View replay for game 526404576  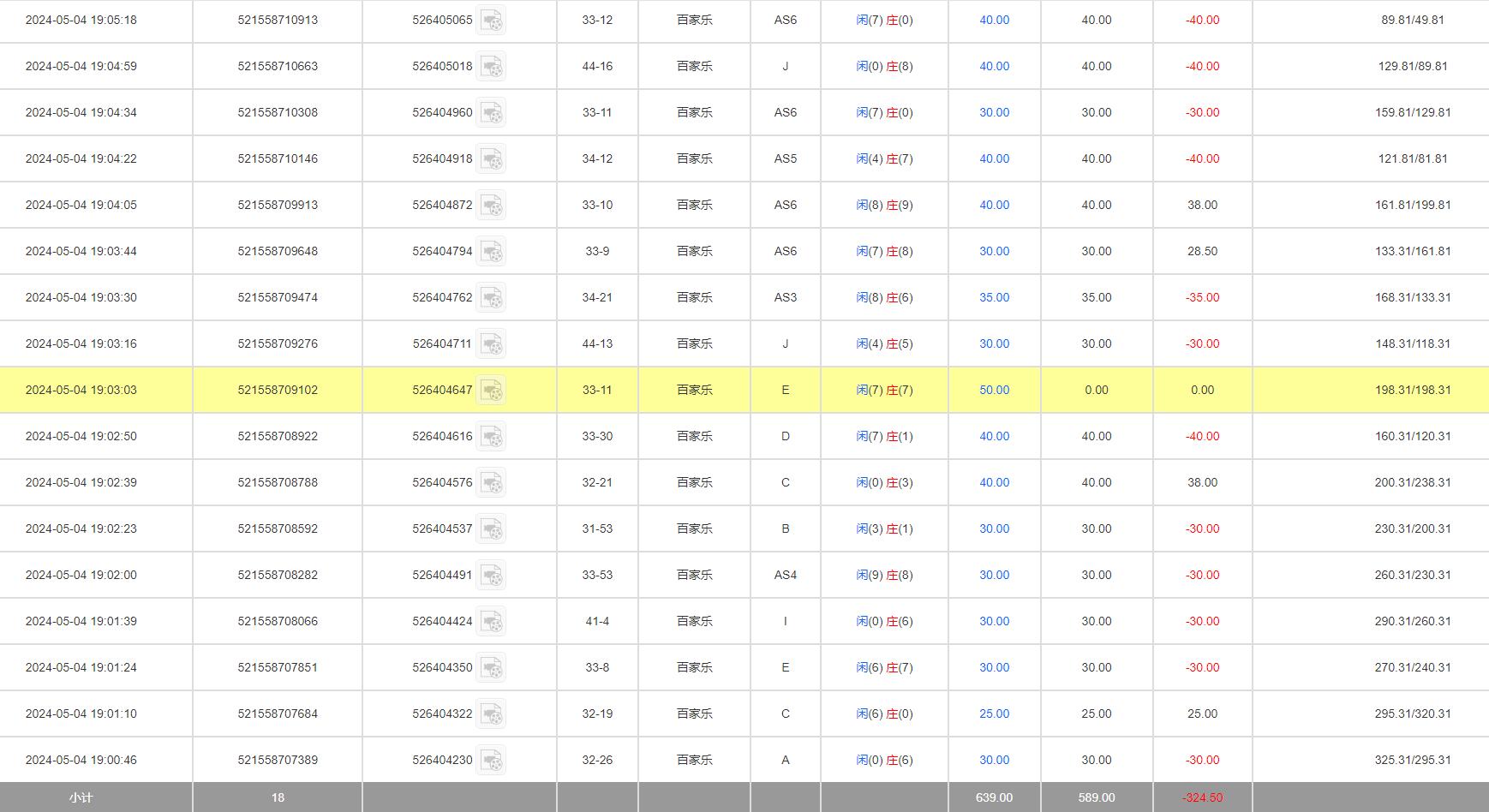click(x=491, y=482)
